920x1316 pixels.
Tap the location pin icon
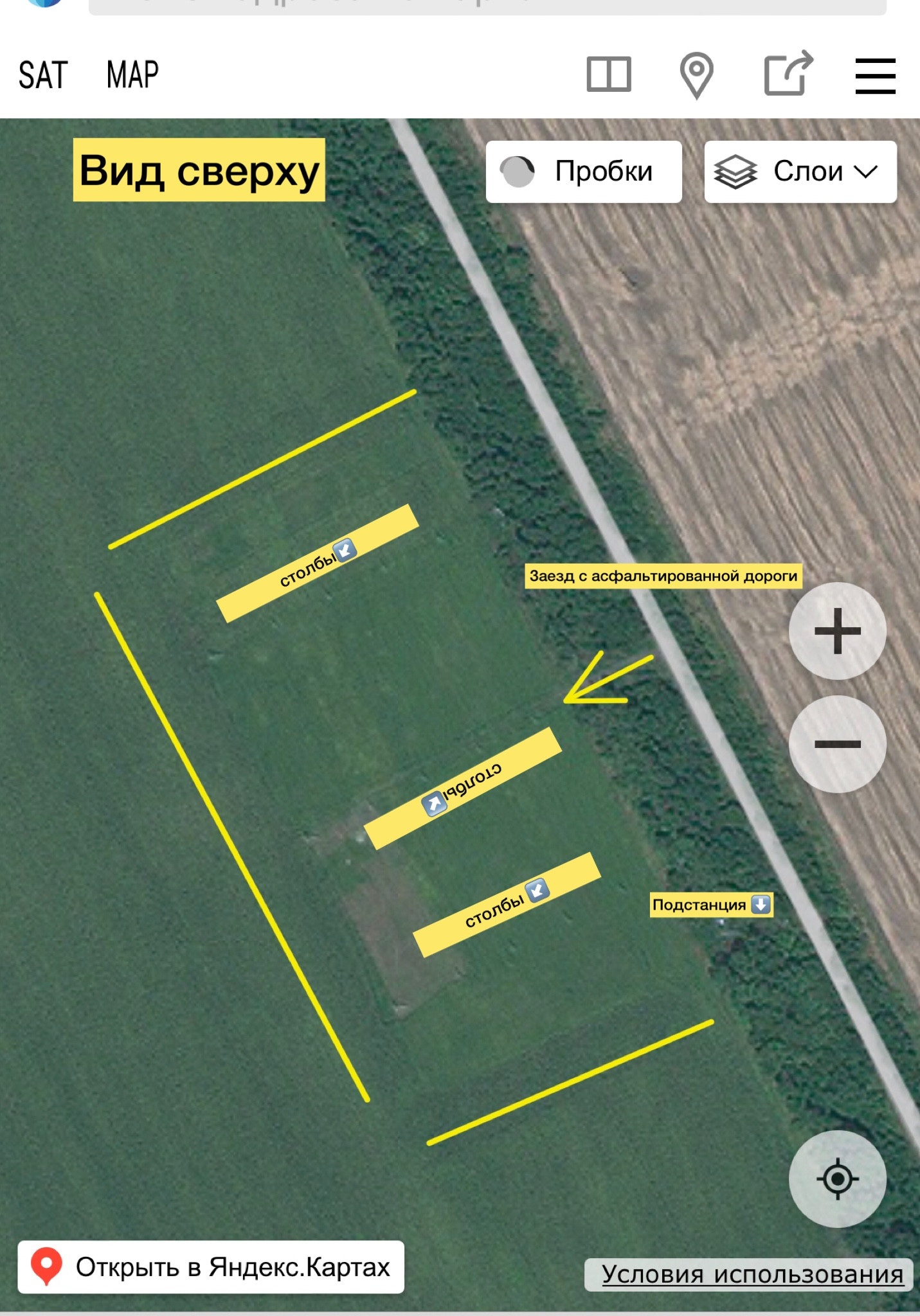coord(696,75)
